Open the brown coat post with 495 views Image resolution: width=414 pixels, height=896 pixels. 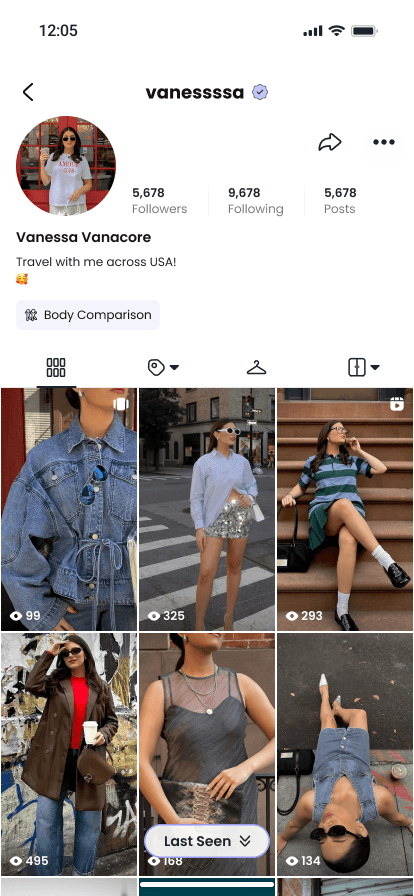coord(69,754)
